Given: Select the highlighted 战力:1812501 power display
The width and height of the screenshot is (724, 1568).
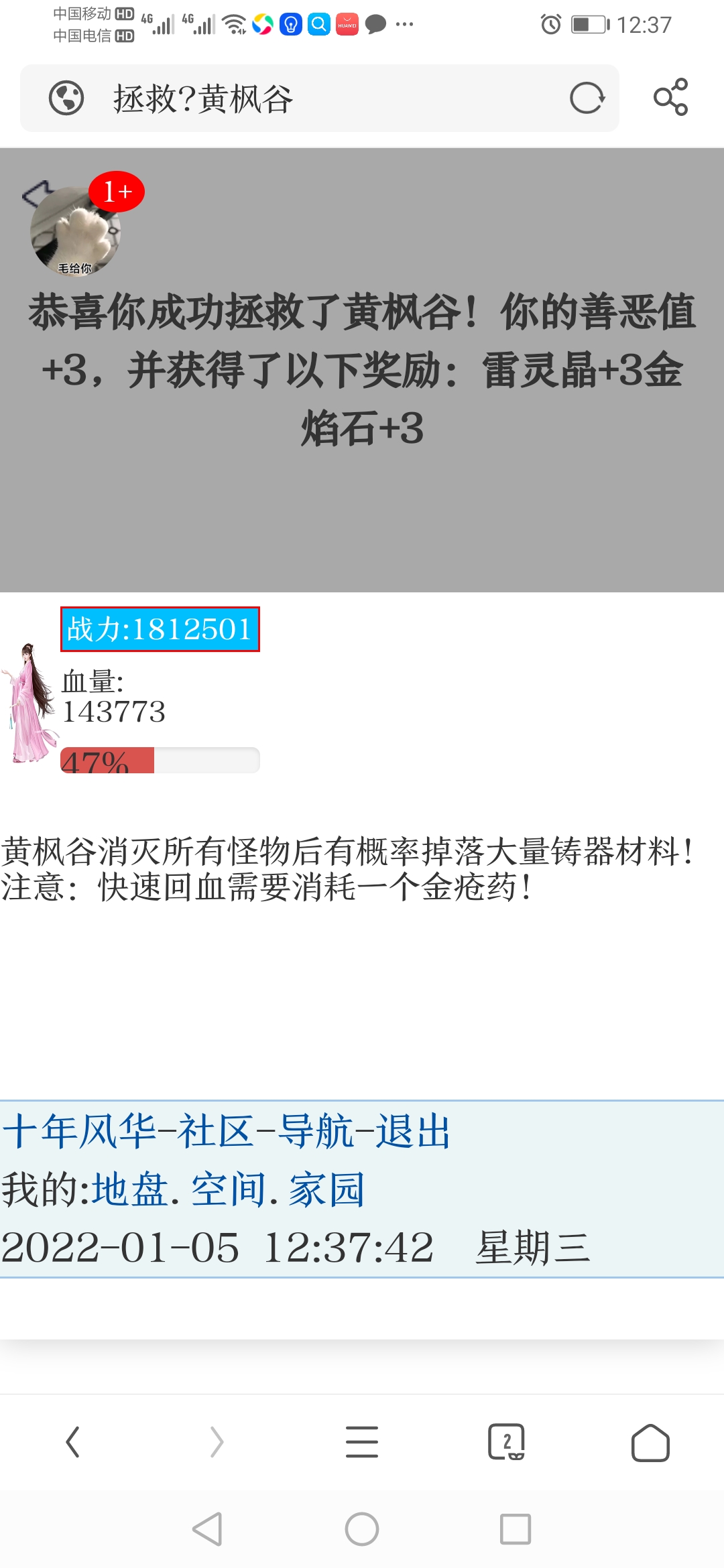Looking at the screenshot, I should coord(160,629).
